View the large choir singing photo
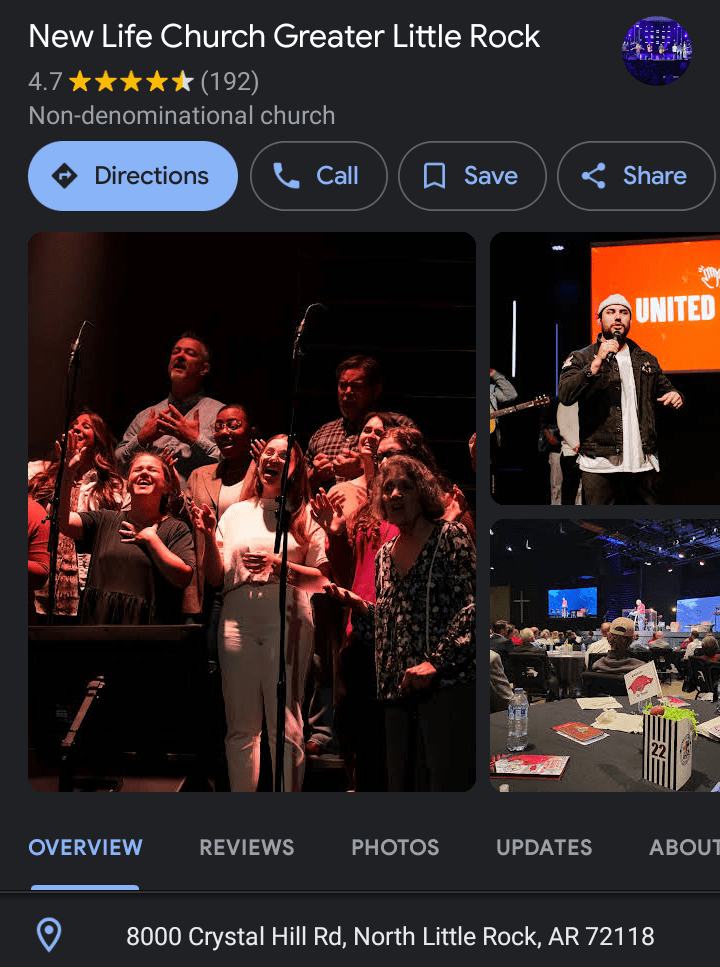The width and height of the screenshot is (720, 967). (252, 512)
